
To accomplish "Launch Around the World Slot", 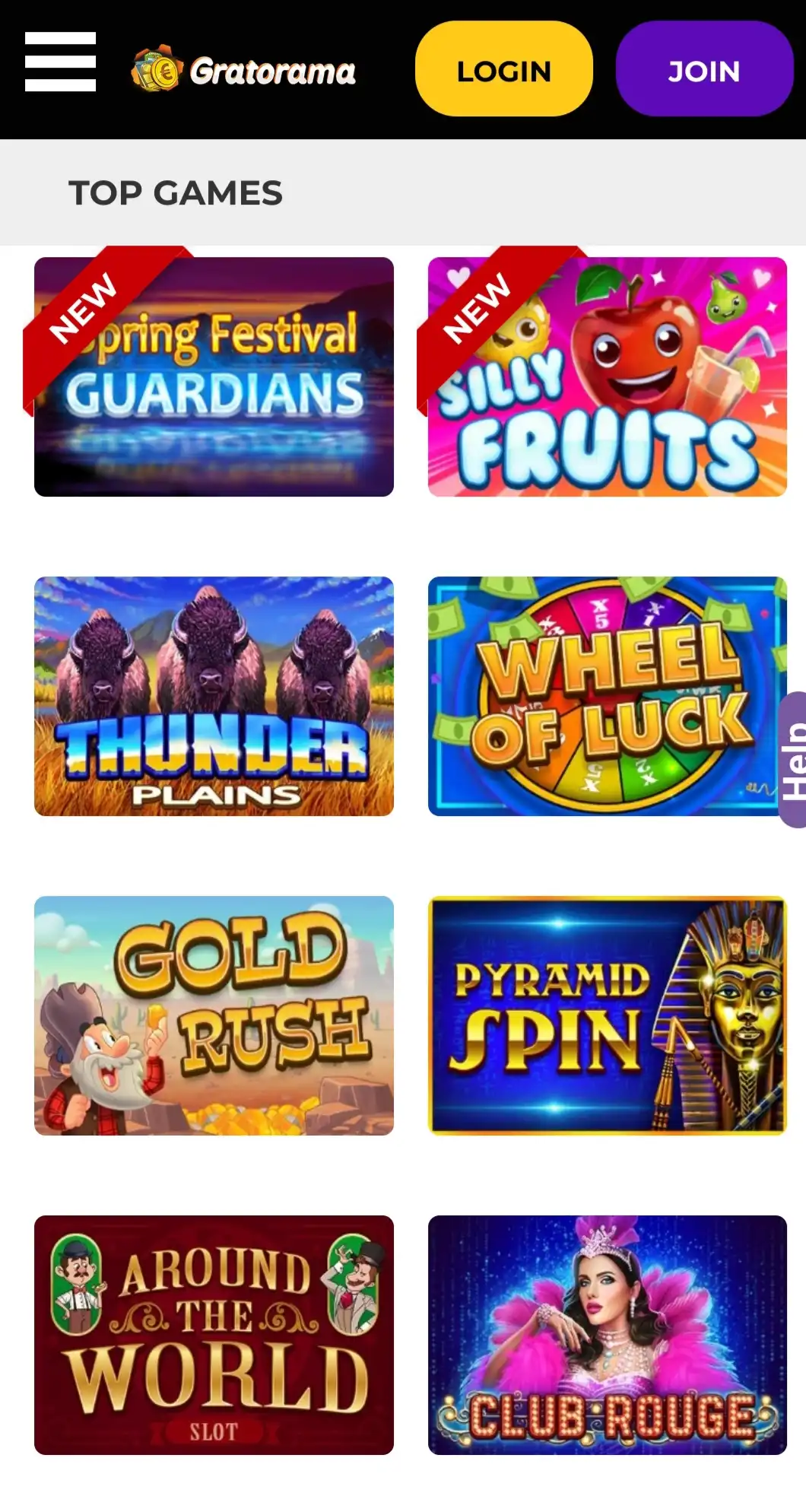I will tap(214, 1335).
